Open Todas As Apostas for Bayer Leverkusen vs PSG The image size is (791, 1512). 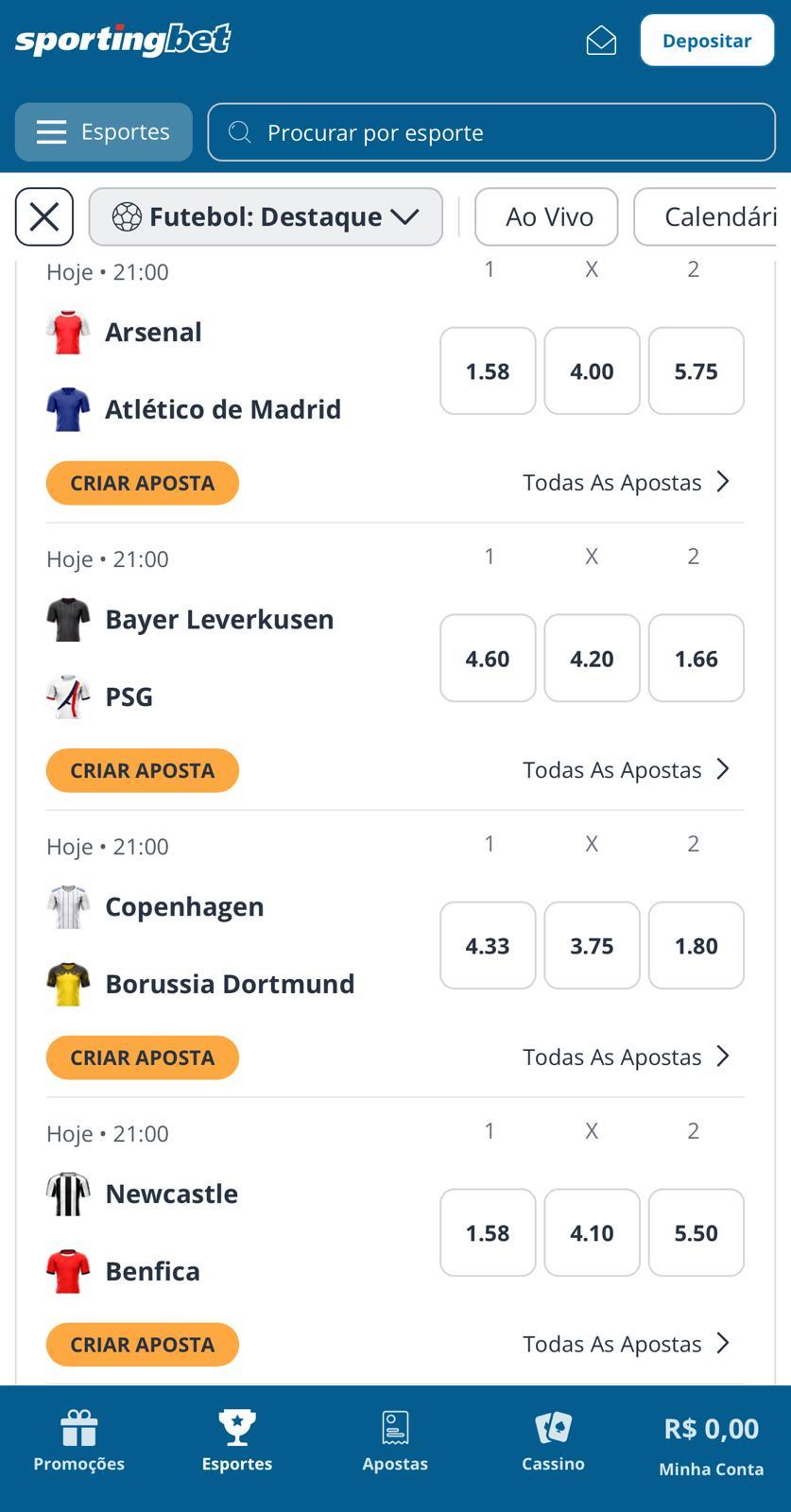[628, 769]
